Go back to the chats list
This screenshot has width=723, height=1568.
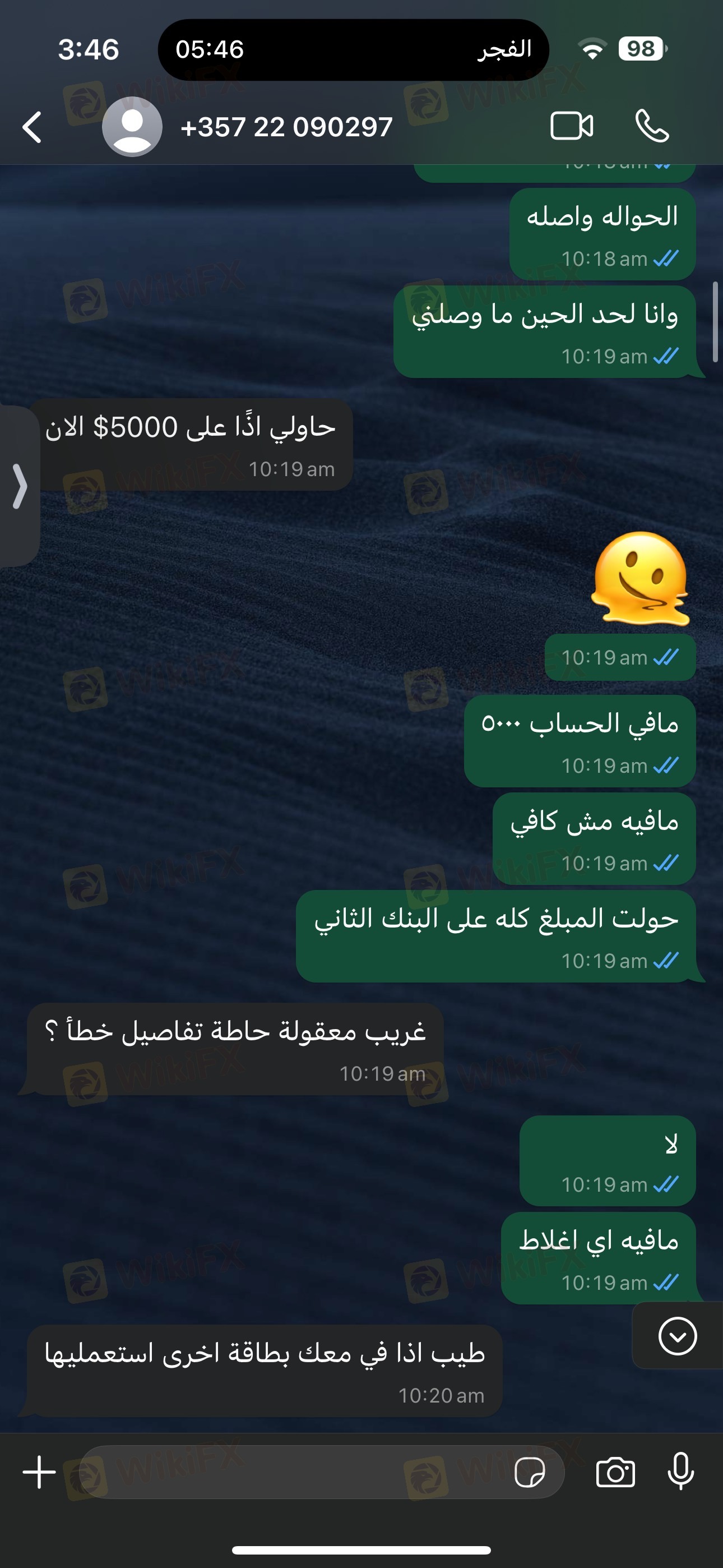pyautogui.click(x=31, y=127)
